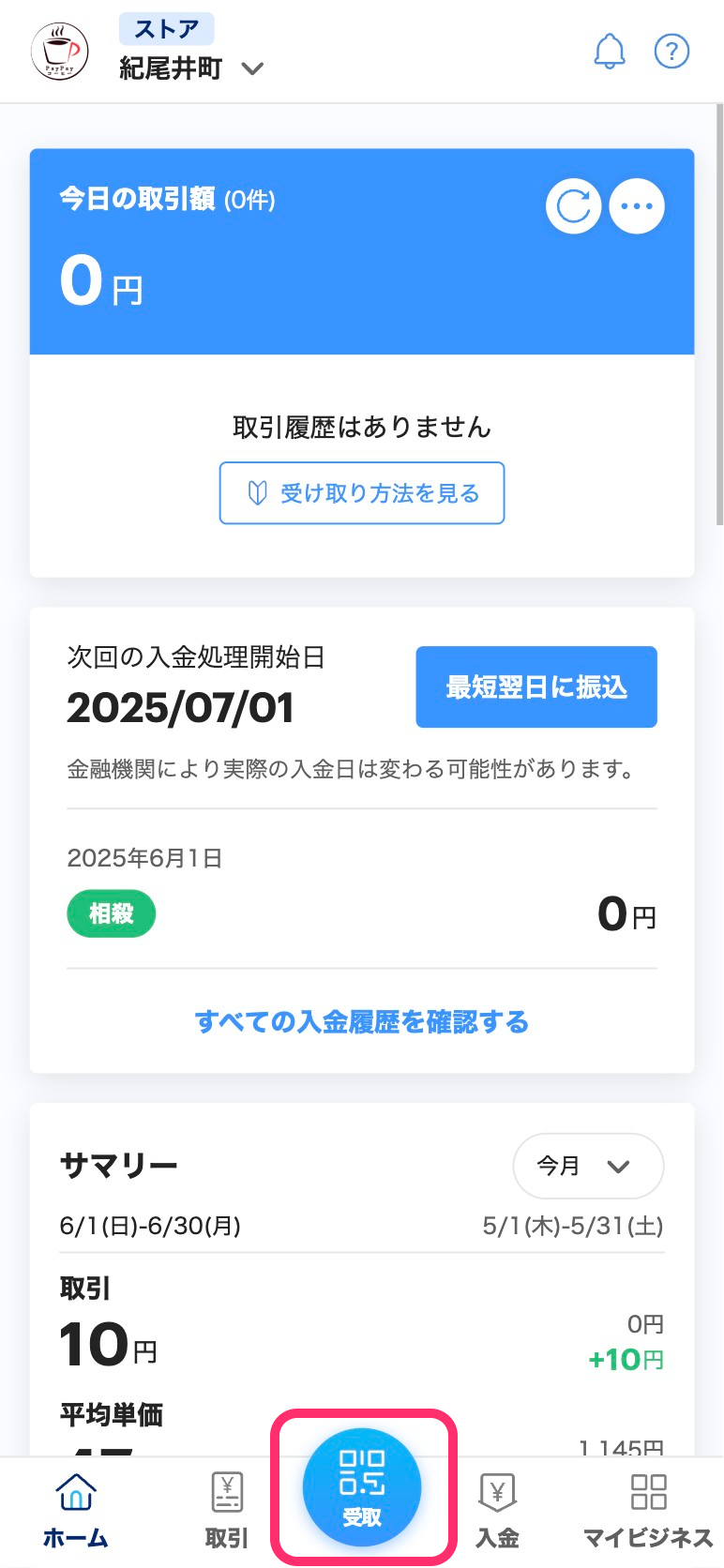
Task: Expand the 紀尾井町 store selector
Action: (x=193, y=68)
